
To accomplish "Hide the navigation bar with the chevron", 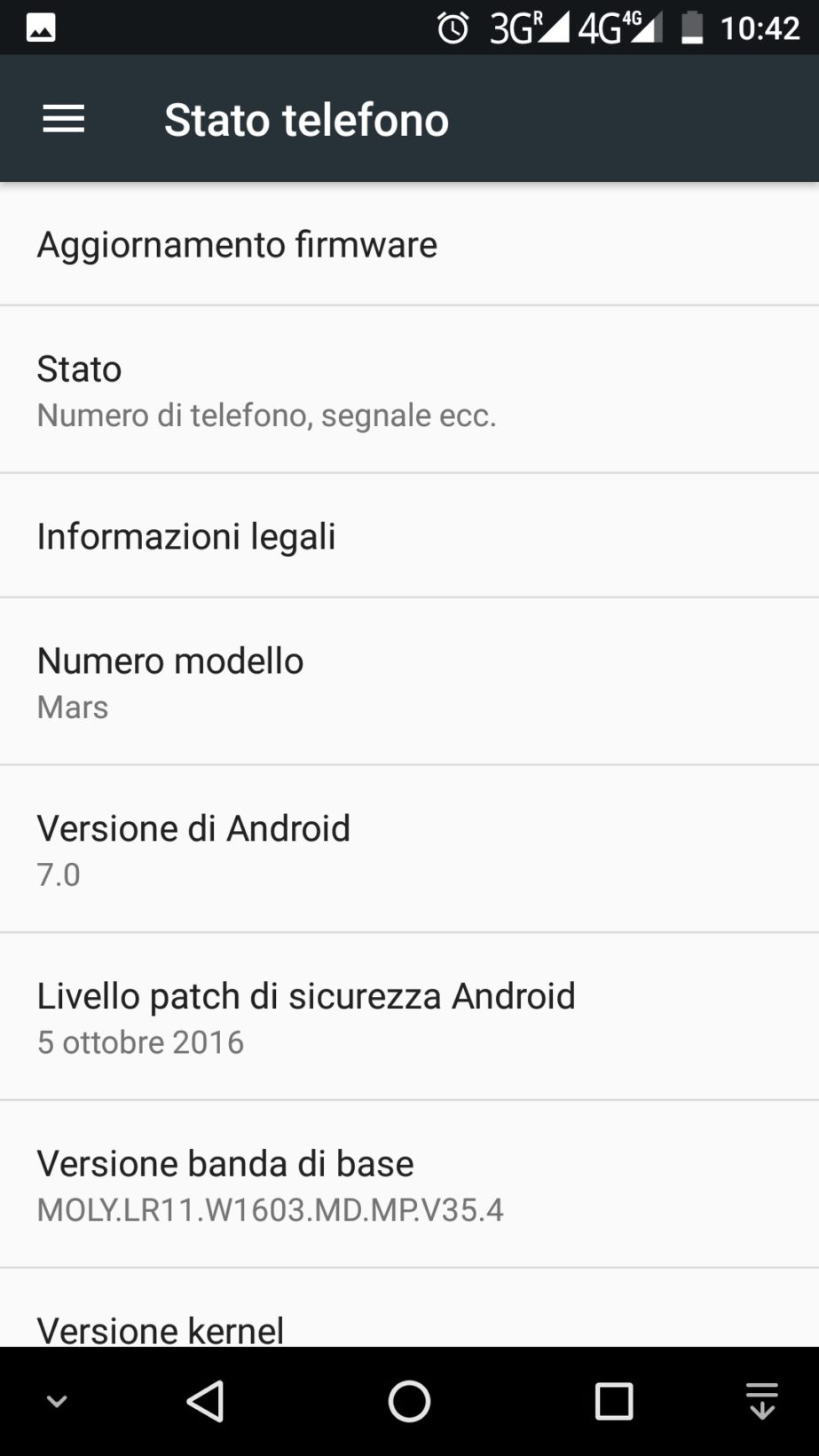I will (x=57, y=1402).
